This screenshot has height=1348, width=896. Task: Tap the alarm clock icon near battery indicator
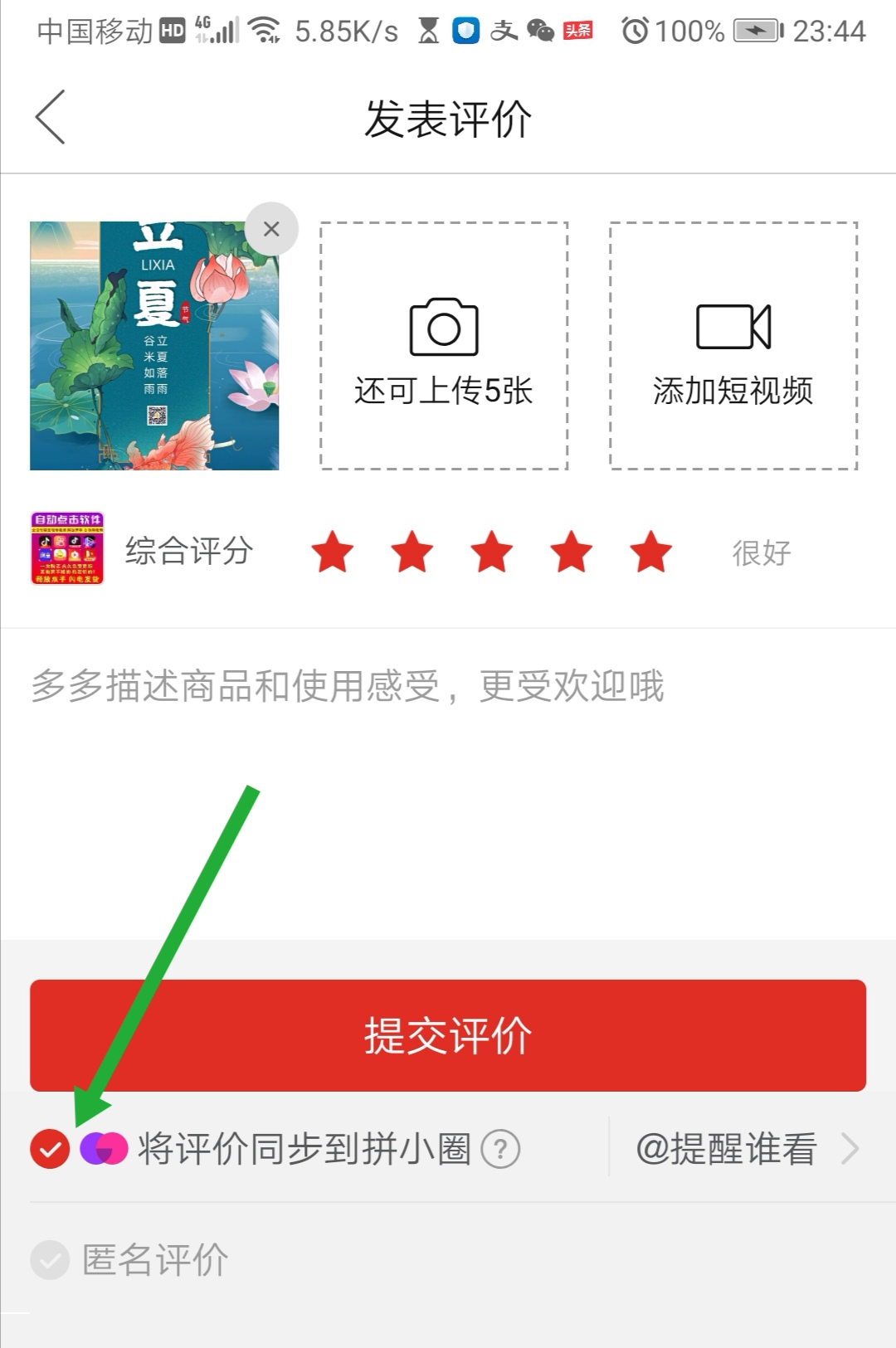point(635,30)
